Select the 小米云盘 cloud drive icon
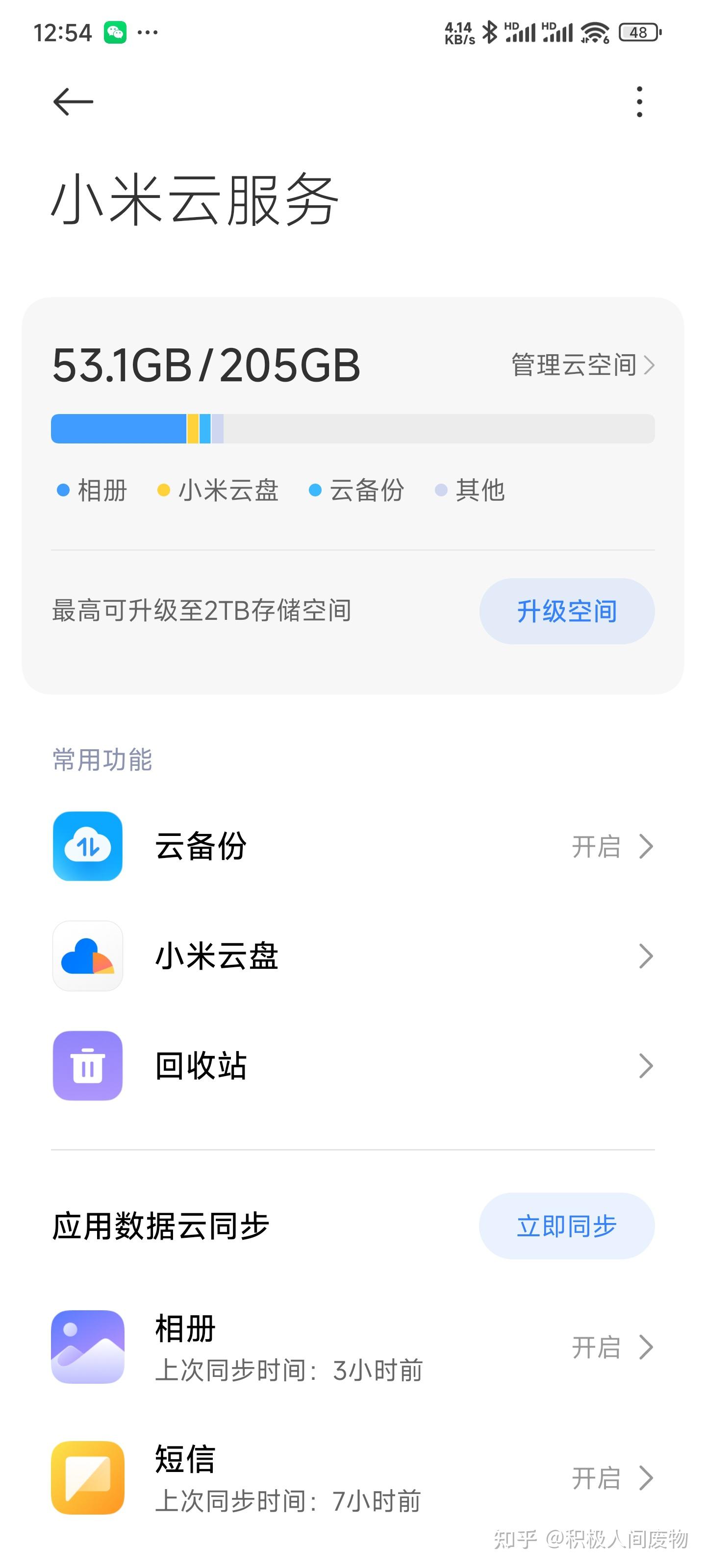This screenshot has width=706, height=1568. (x=87, y=956)
